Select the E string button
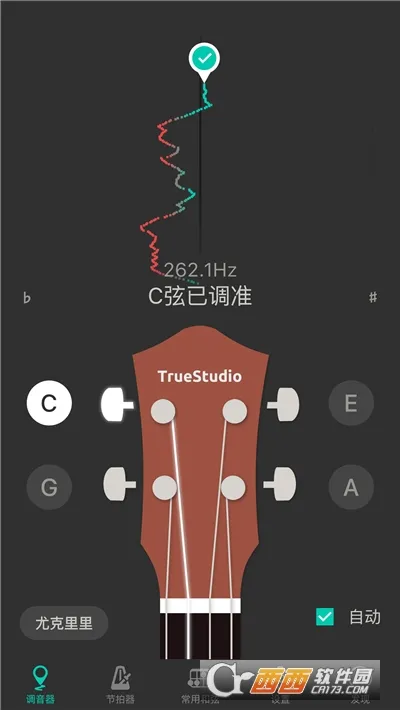This screenshot has width=400, height=710. [351, 403]
